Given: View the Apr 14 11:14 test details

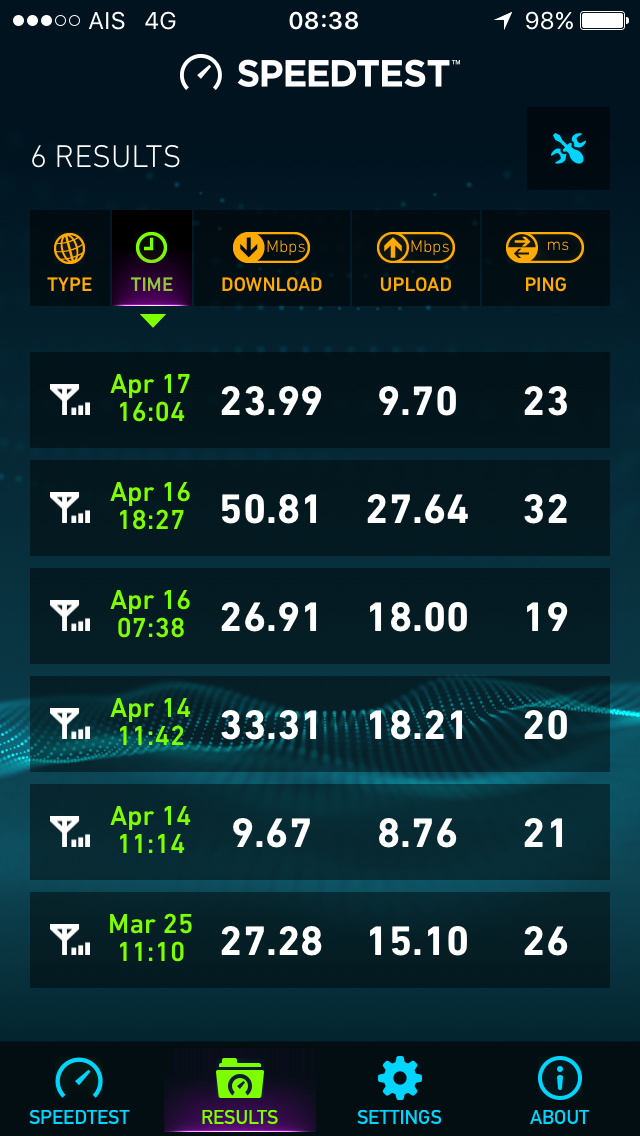Looking at the screenshot, I should click(x=320, y=832).
